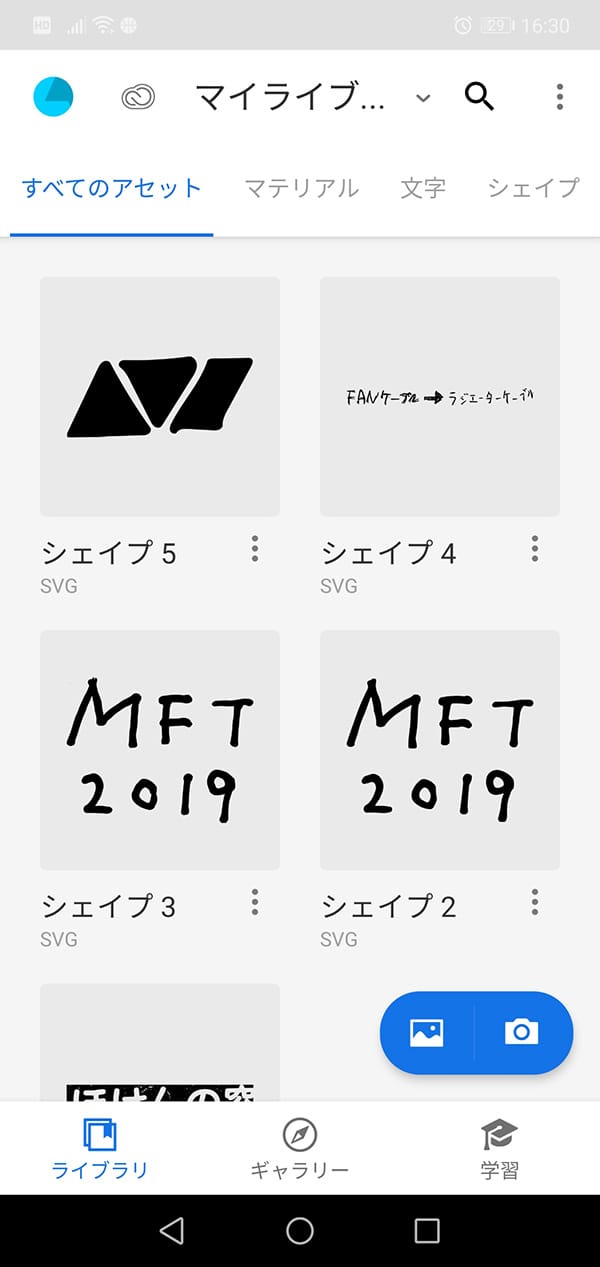
Task: Switch to the 文字 tab
Action: (423, 188)
